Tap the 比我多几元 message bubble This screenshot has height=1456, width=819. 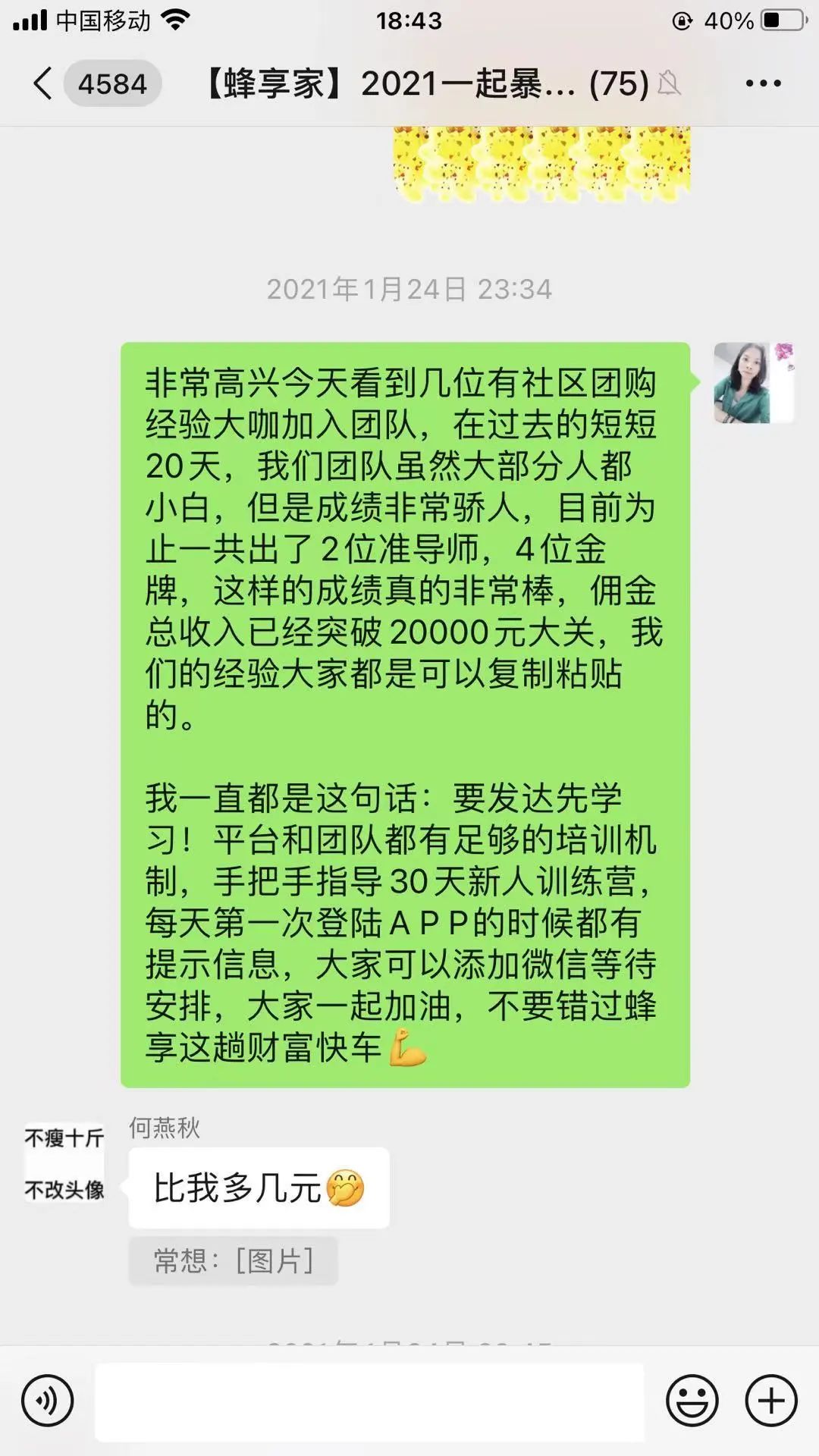[258, 1188]
